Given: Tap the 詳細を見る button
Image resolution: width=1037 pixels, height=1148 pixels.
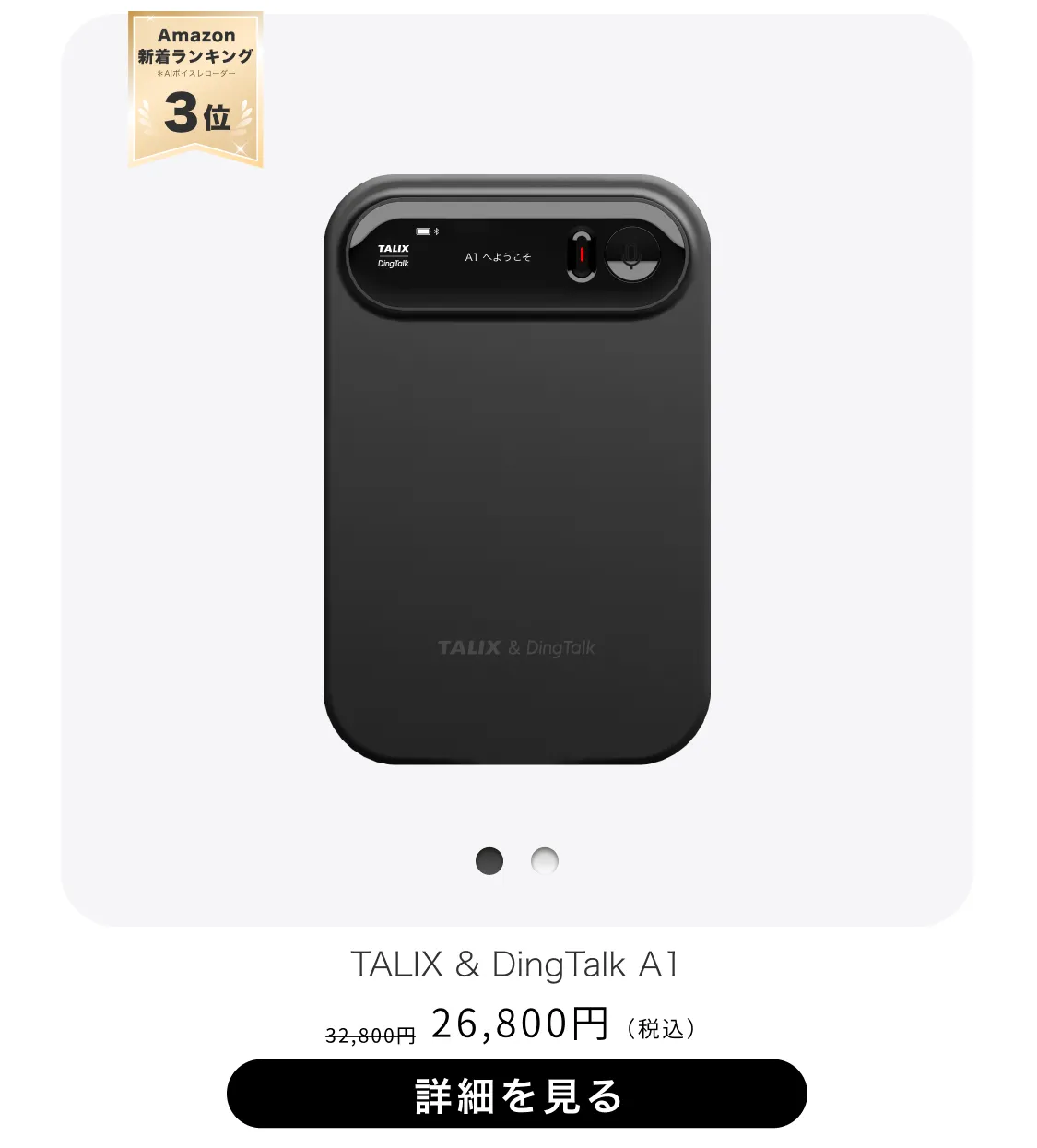Looking at the screenshot, I should click(x=516, y=1094).
